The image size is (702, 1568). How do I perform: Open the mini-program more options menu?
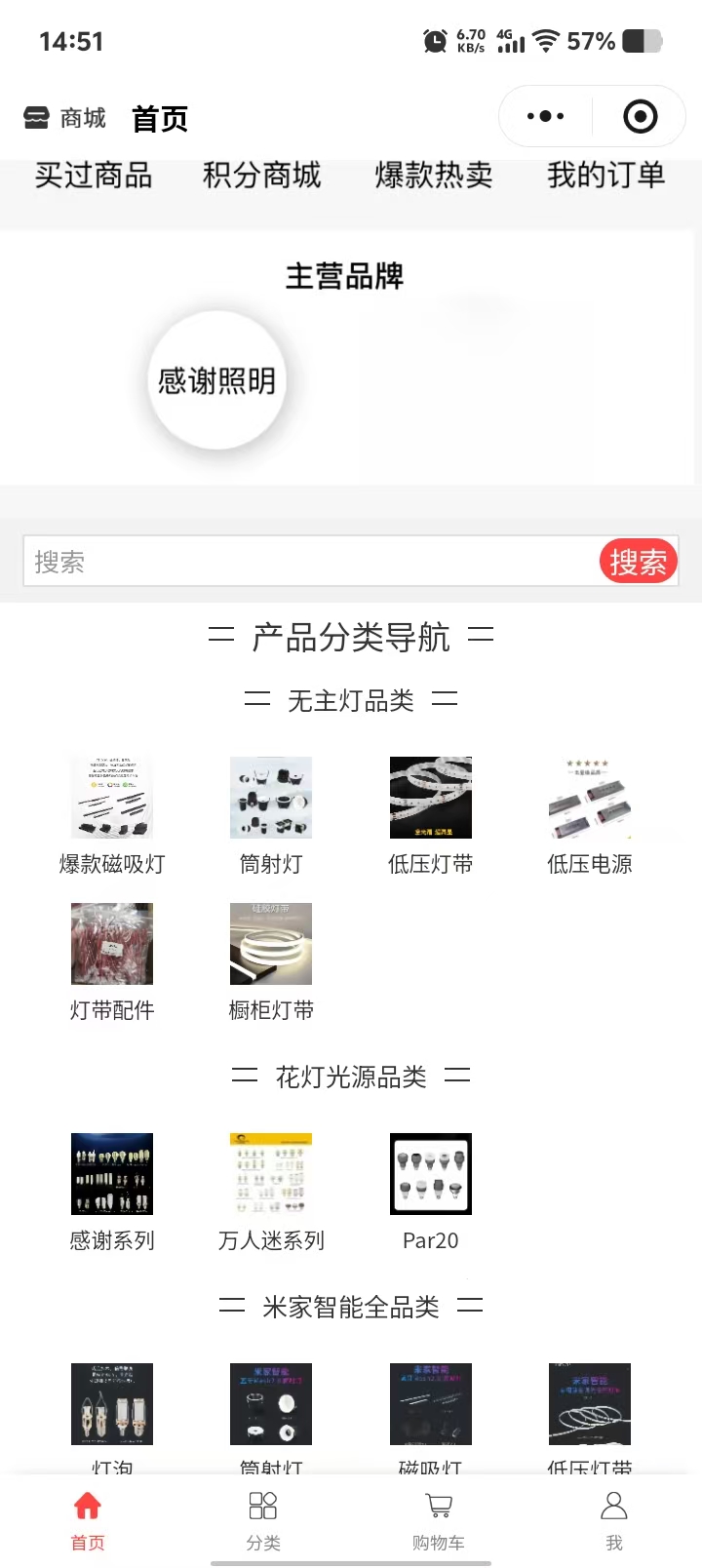(x=545, y=117)
